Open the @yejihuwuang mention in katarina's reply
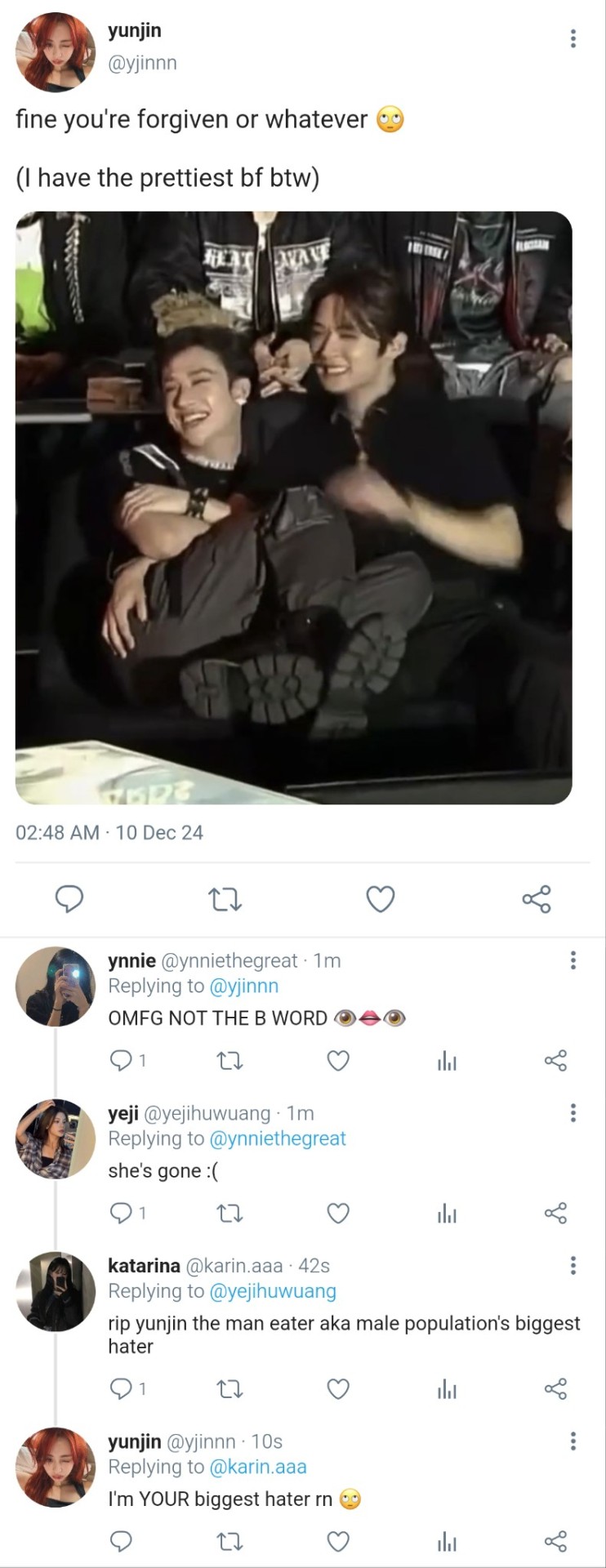This screenshot has width=606, height=1568. 273,1291
